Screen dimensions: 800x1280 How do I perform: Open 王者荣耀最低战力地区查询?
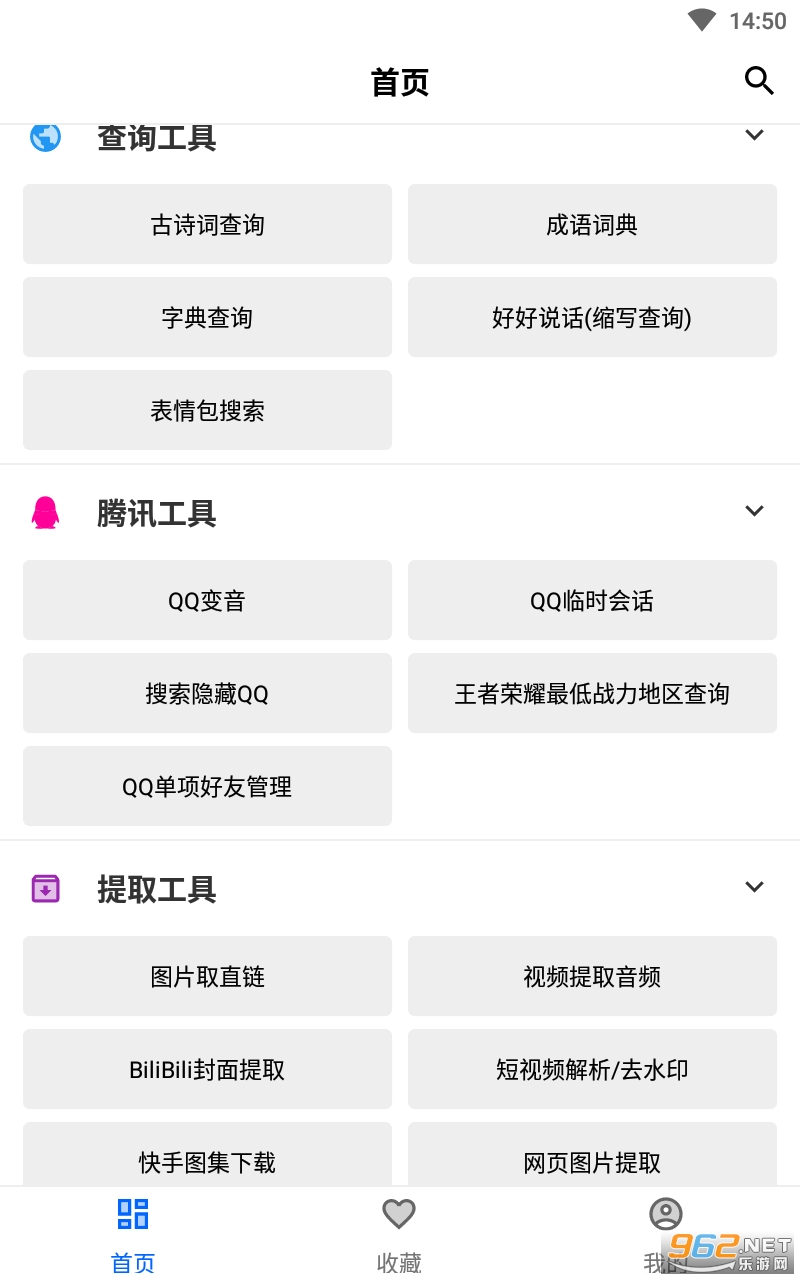click(x=592, y=693)
